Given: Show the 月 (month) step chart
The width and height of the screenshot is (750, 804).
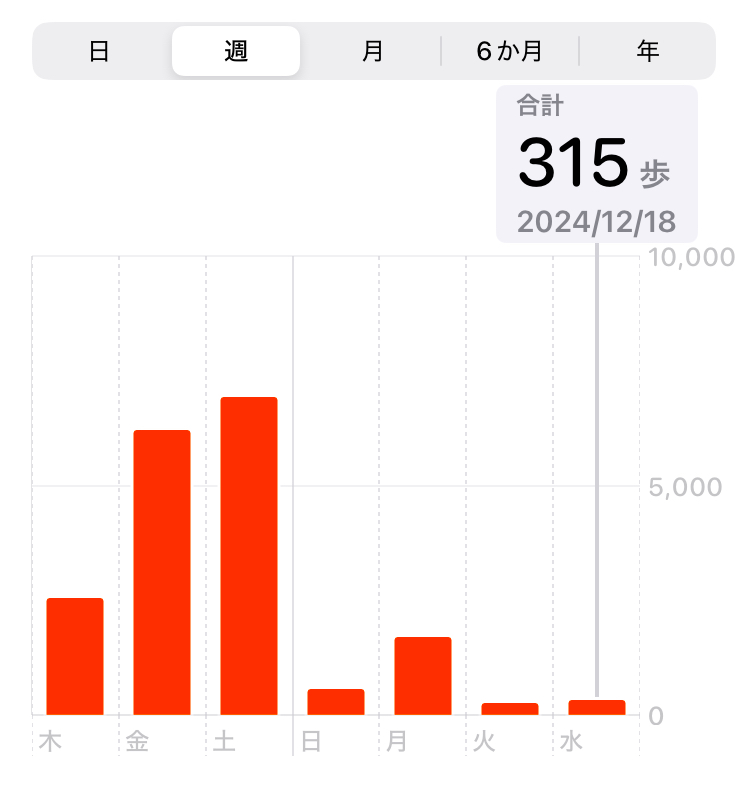Looking at the screenshot, I should (x=373, y=51).
